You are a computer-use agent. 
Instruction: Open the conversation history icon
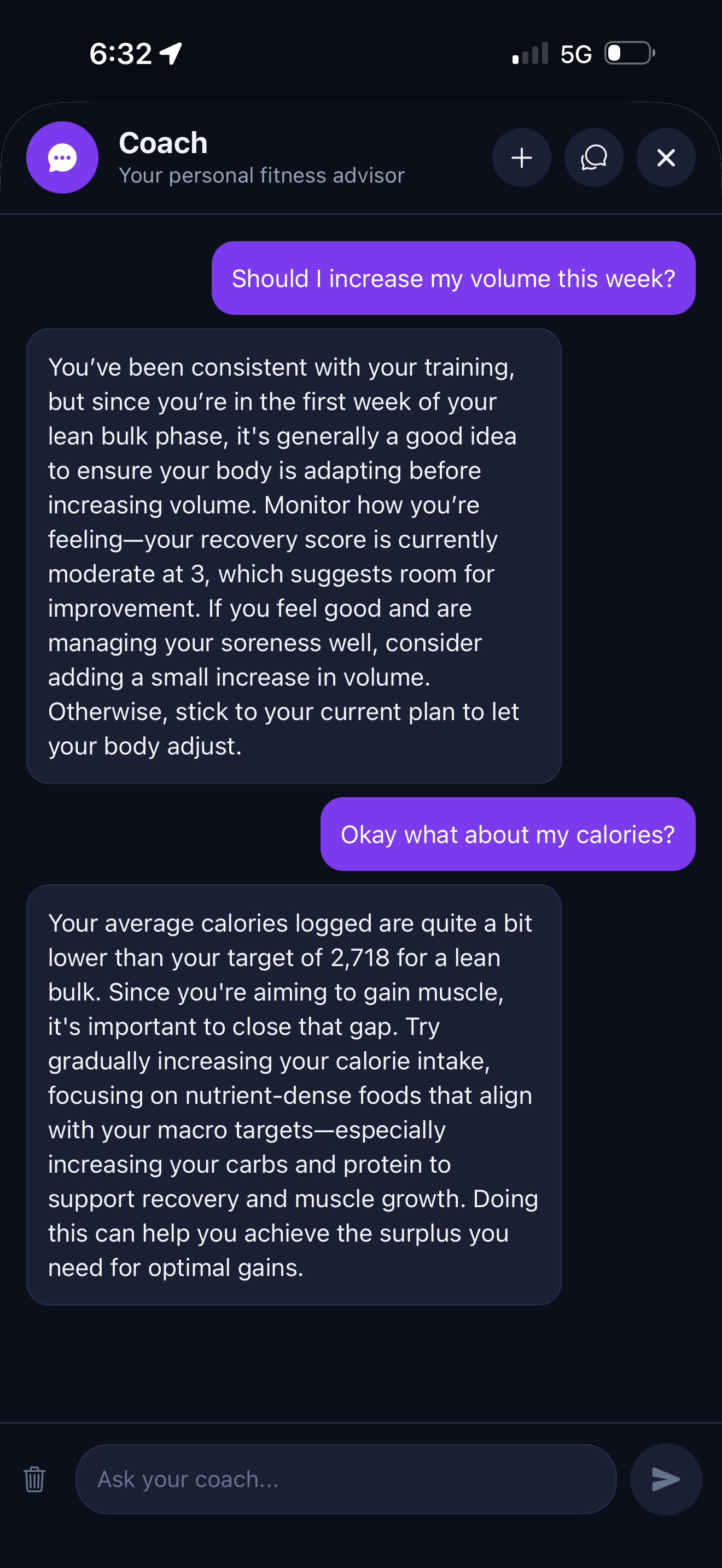(x=593, y=157)
